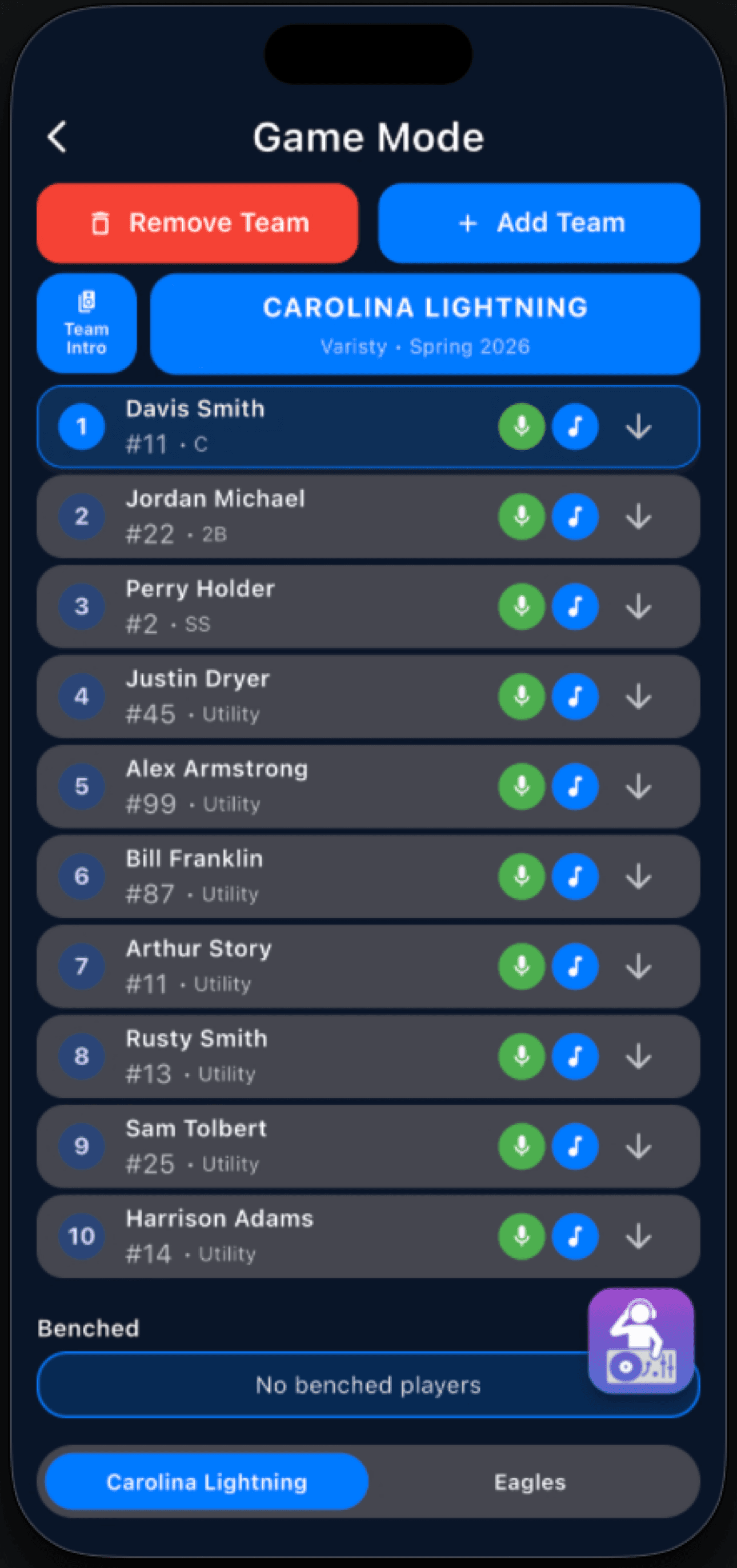Move Perry Holder down to the bench
Image resolution: width=737 pixels, height=1568 pixels.
638,607
